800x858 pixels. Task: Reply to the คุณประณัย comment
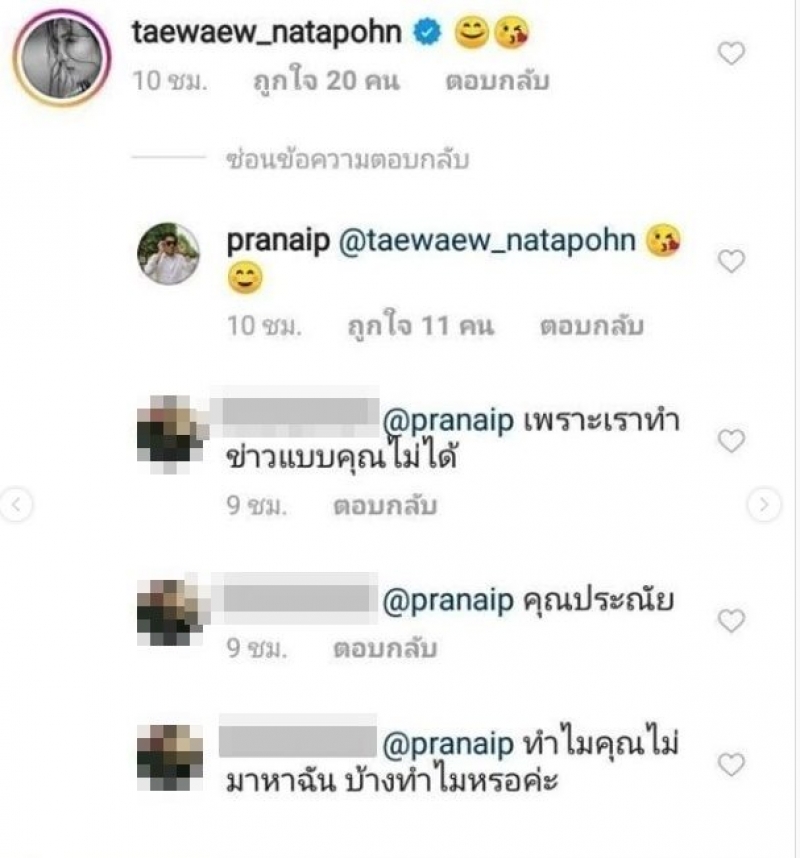tap(385, 648)
